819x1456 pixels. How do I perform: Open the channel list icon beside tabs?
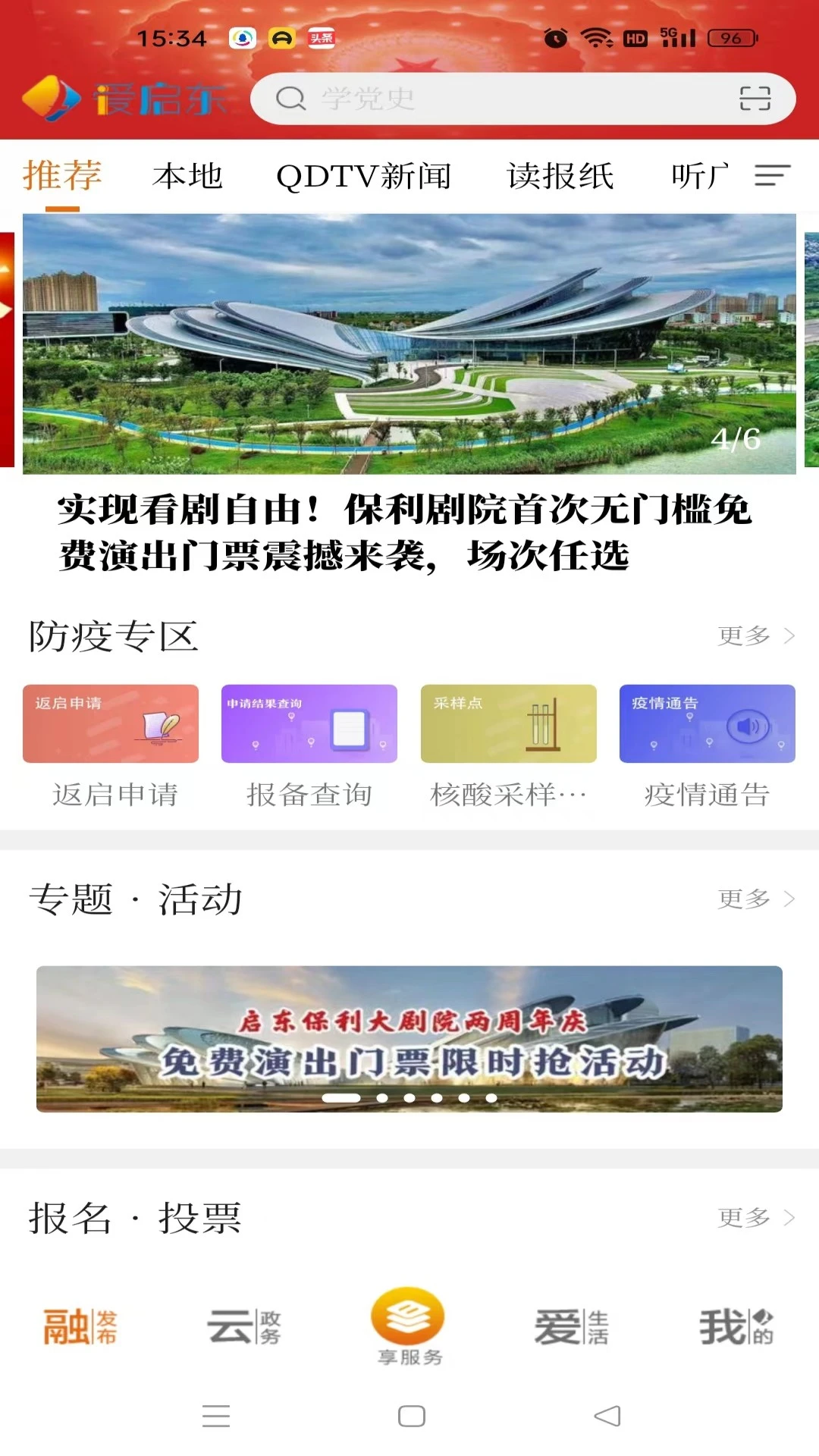[771, 176]
